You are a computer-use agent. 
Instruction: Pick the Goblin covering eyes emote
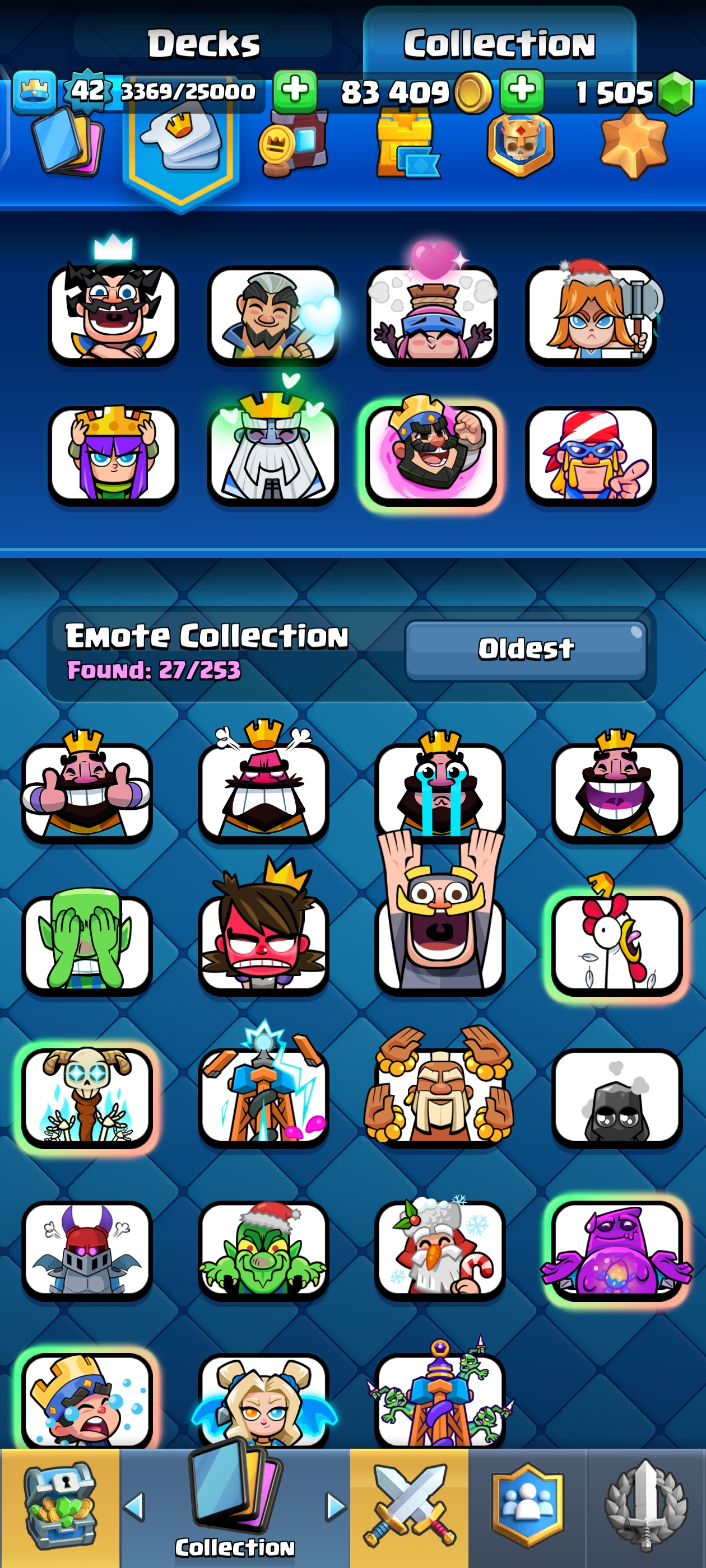(86, 944)
